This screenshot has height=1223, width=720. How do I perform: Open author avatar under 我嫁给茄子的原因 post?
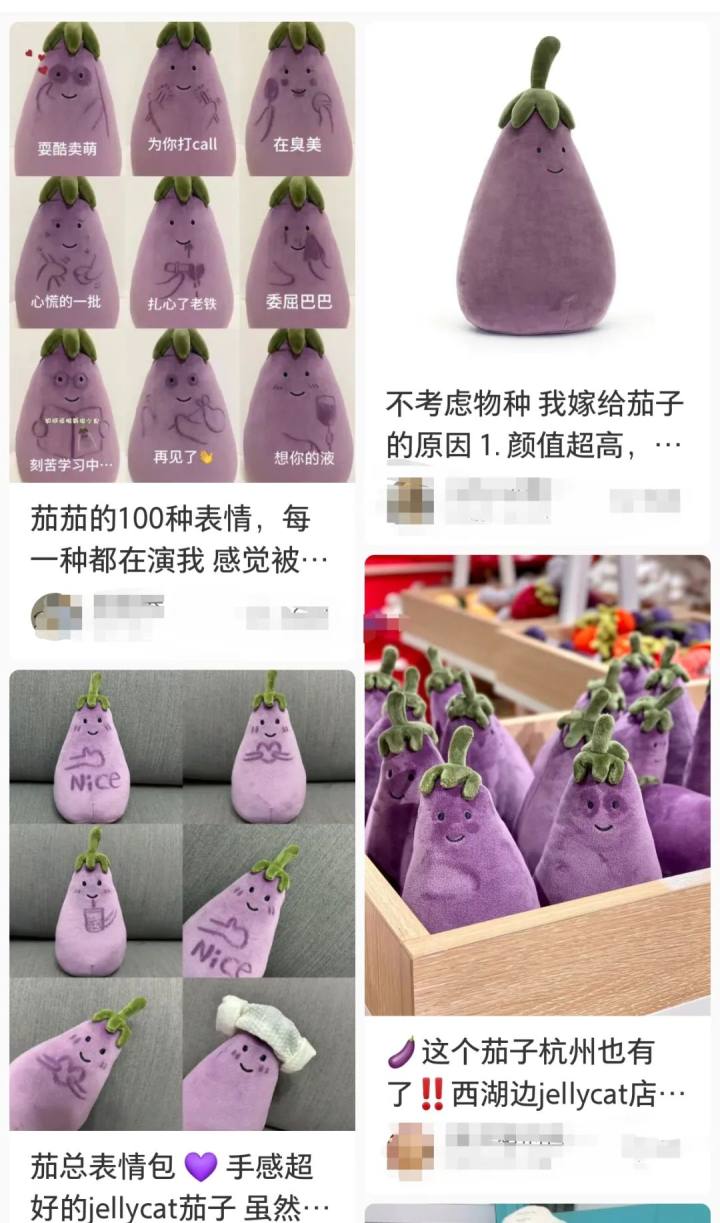tap(409, 500)
